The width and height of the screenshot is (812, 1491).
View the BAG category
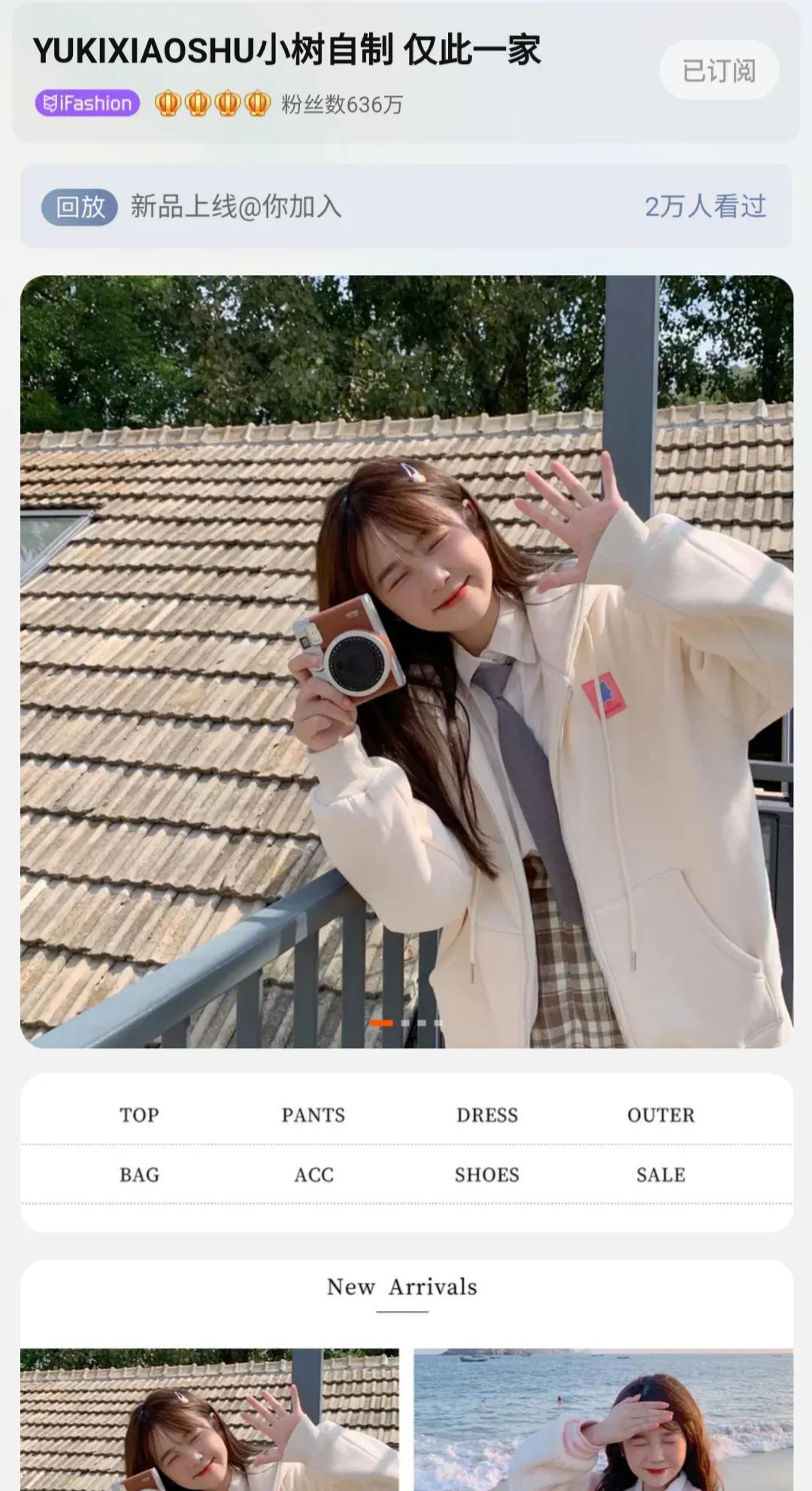click(x=139, y=1174)
